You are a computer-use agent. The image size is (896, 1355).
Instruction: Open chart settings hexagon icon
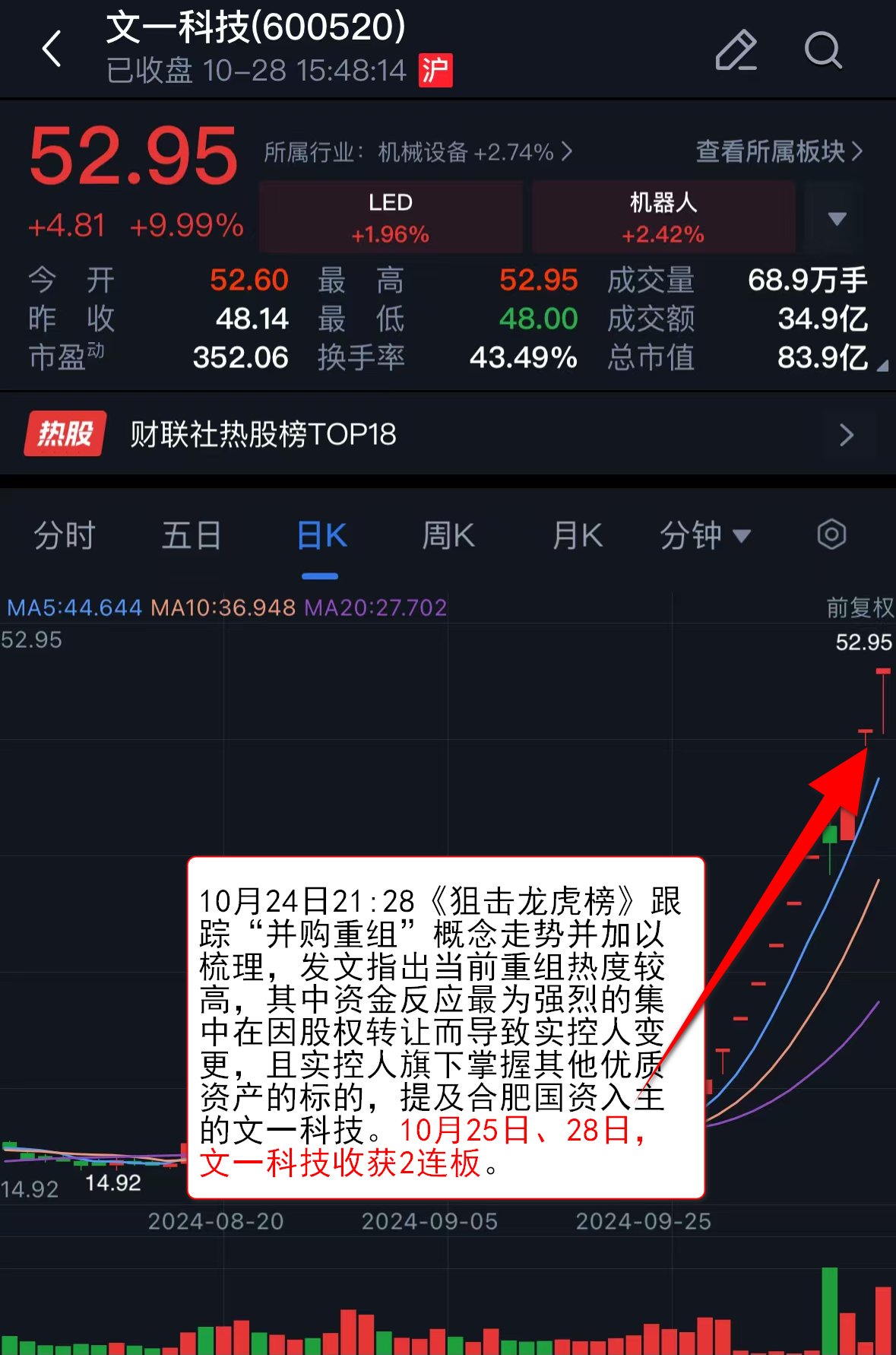[831, 535]
